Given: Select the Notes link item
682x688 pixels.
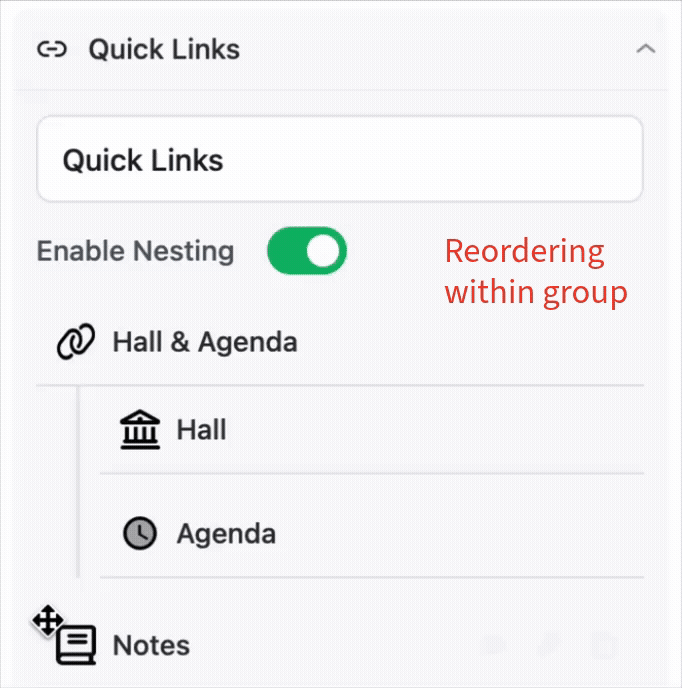Looking at the screenshot, I should pyautogui.click(x=151, y=646).
